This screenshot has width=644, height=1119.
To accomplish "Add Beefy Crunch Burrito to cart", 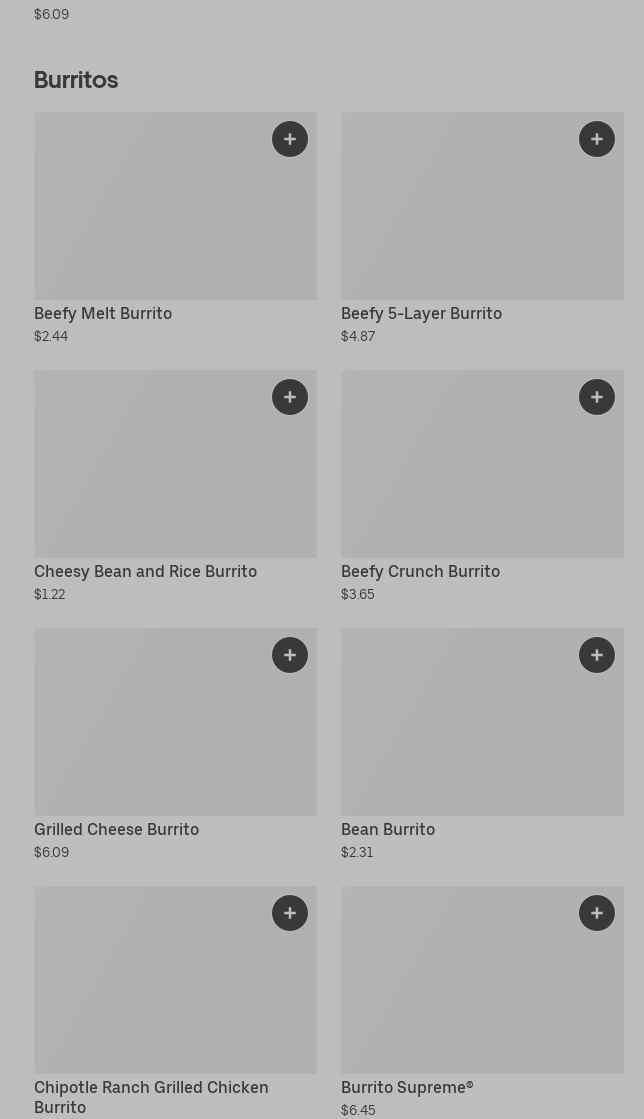I will click(x=597, y=397).
